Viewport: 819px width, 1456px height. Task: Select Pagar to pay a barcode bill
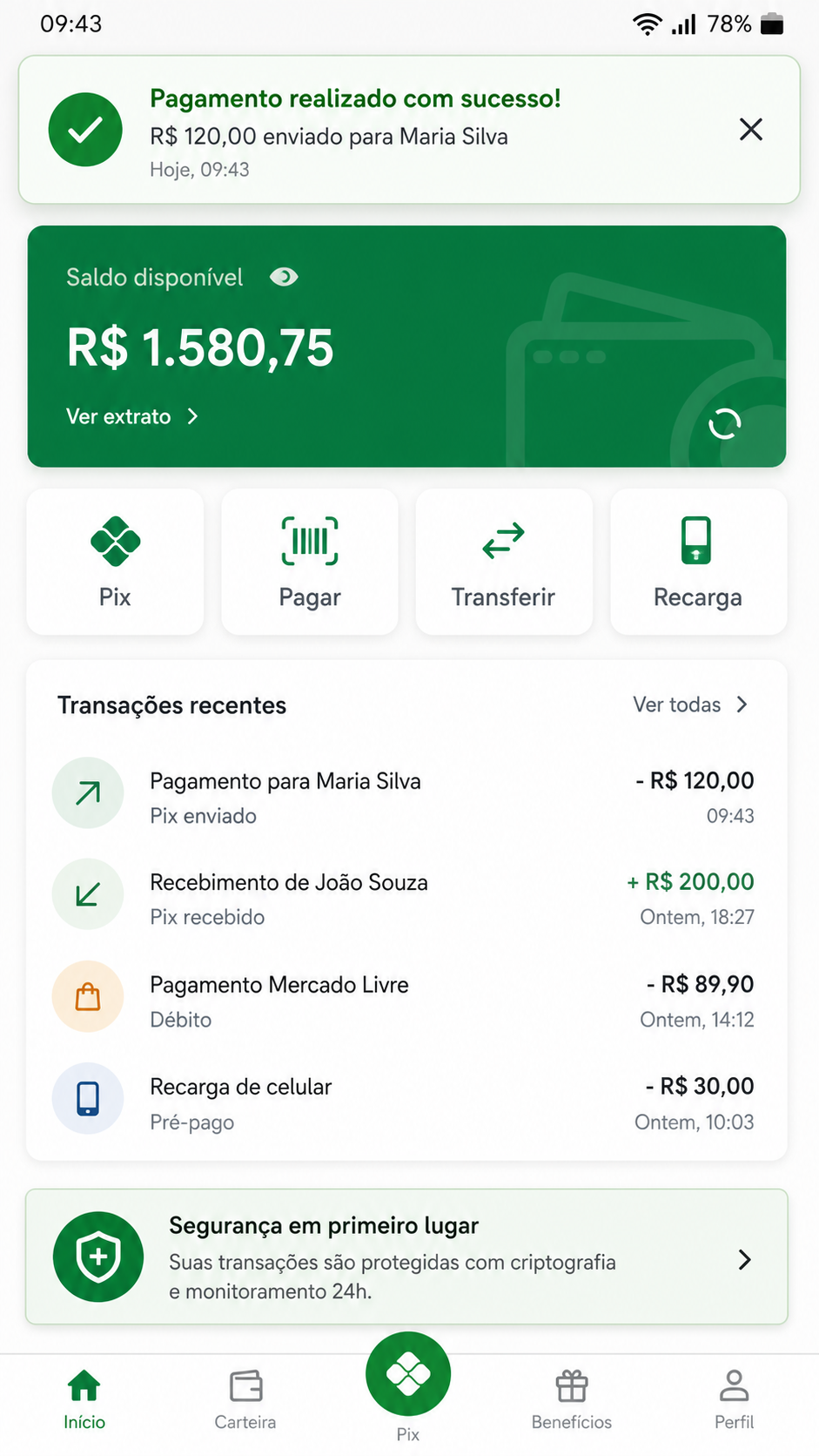tap(310, 562)
